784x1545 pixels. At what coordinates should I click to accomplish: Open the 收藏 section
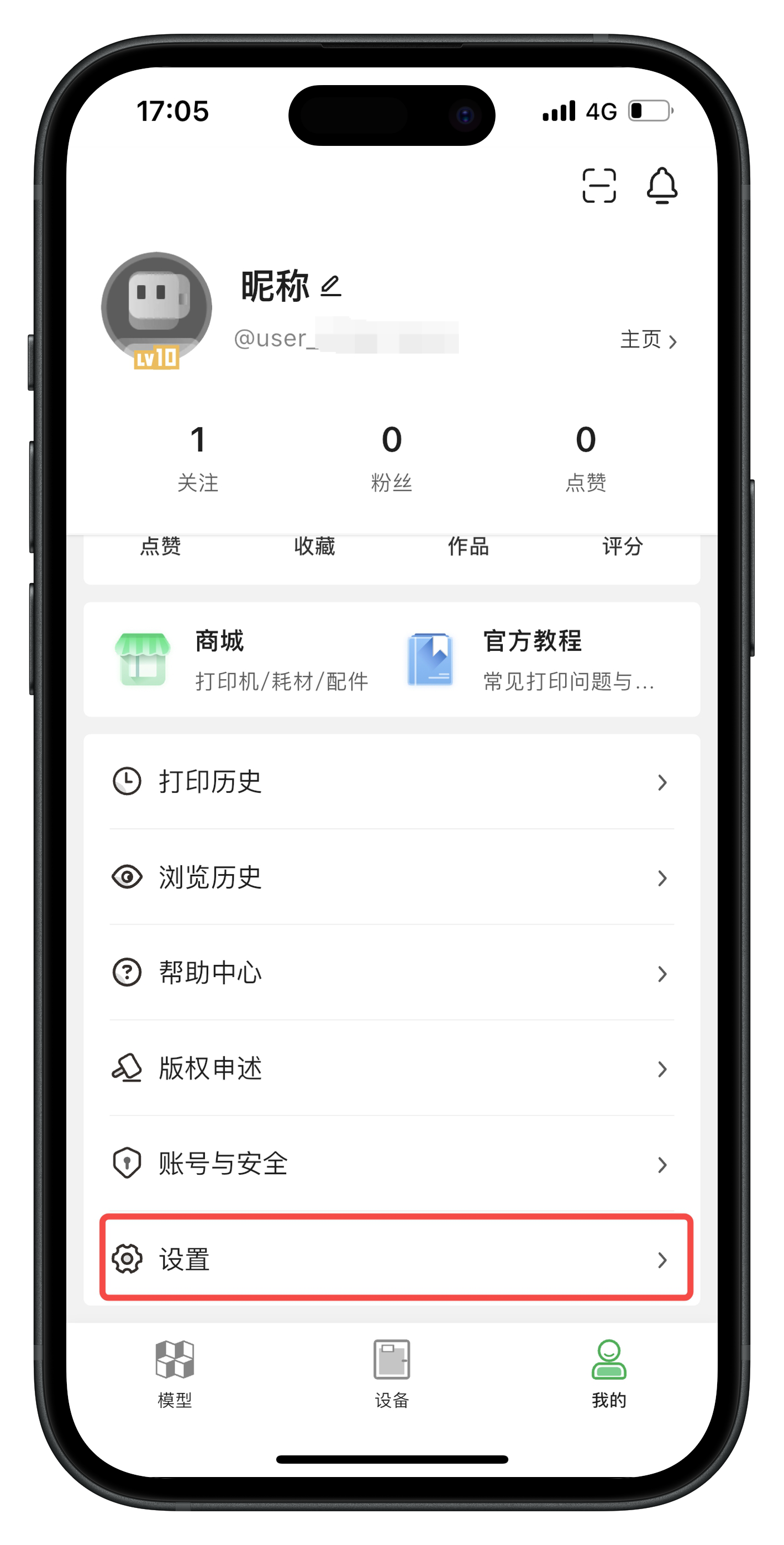314,546
